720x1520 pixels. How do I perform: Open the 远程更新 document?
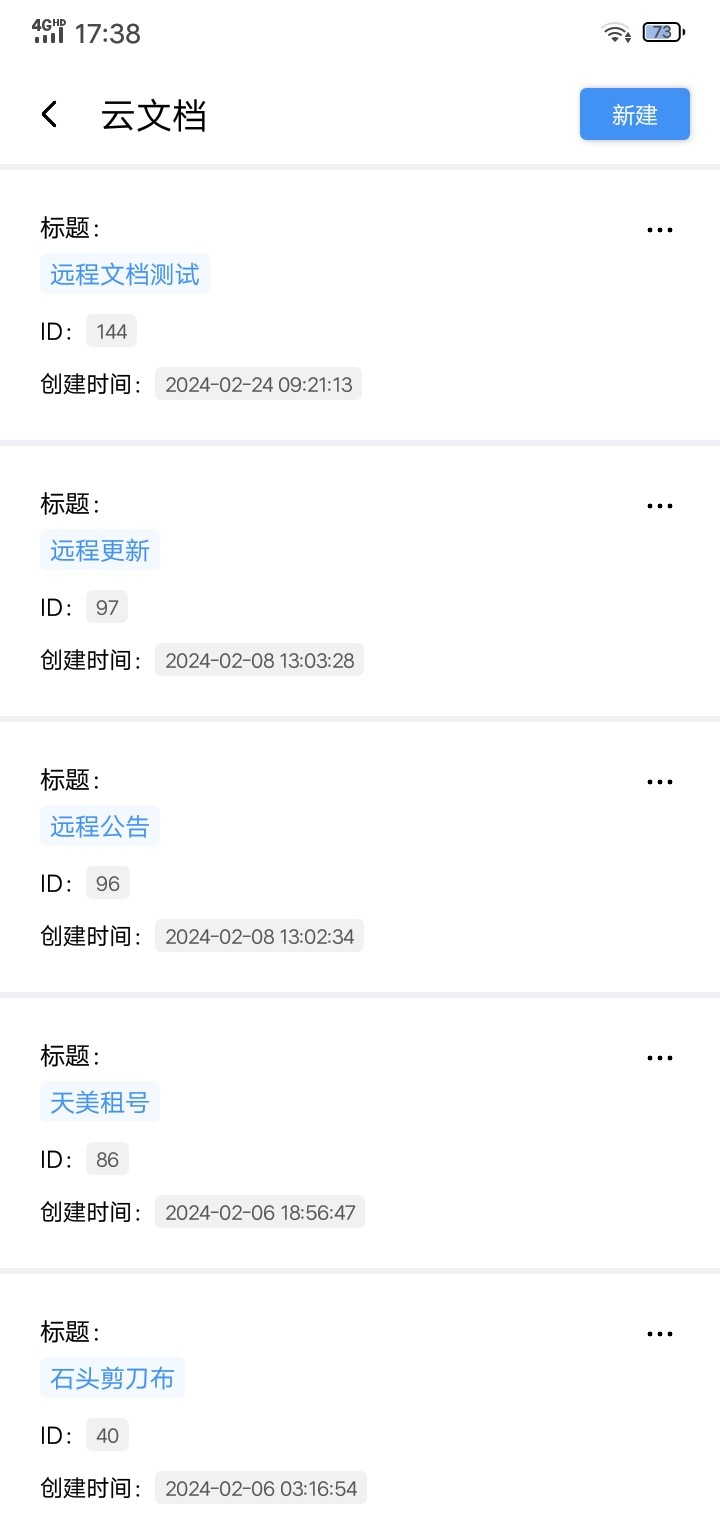[100, 550]
